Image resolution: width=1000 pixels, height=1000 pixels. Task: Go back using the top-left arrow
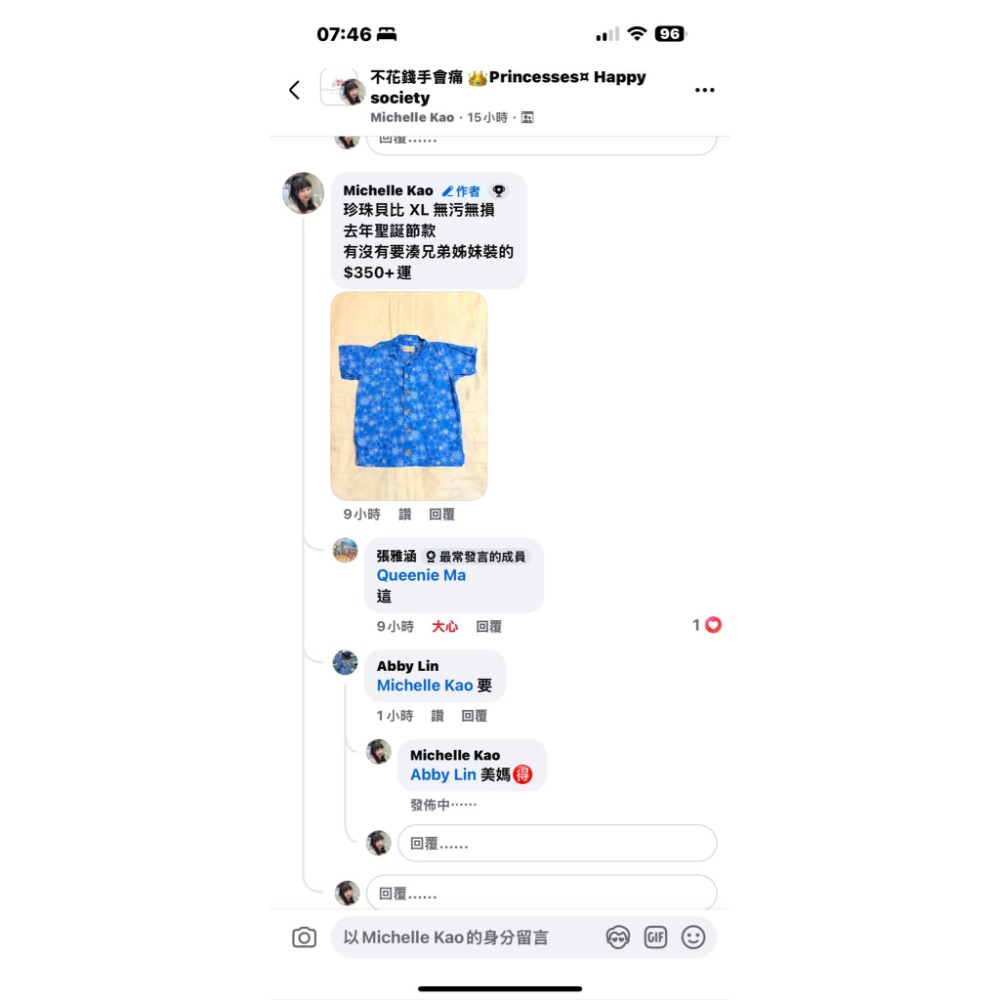(x=294, y=90)
